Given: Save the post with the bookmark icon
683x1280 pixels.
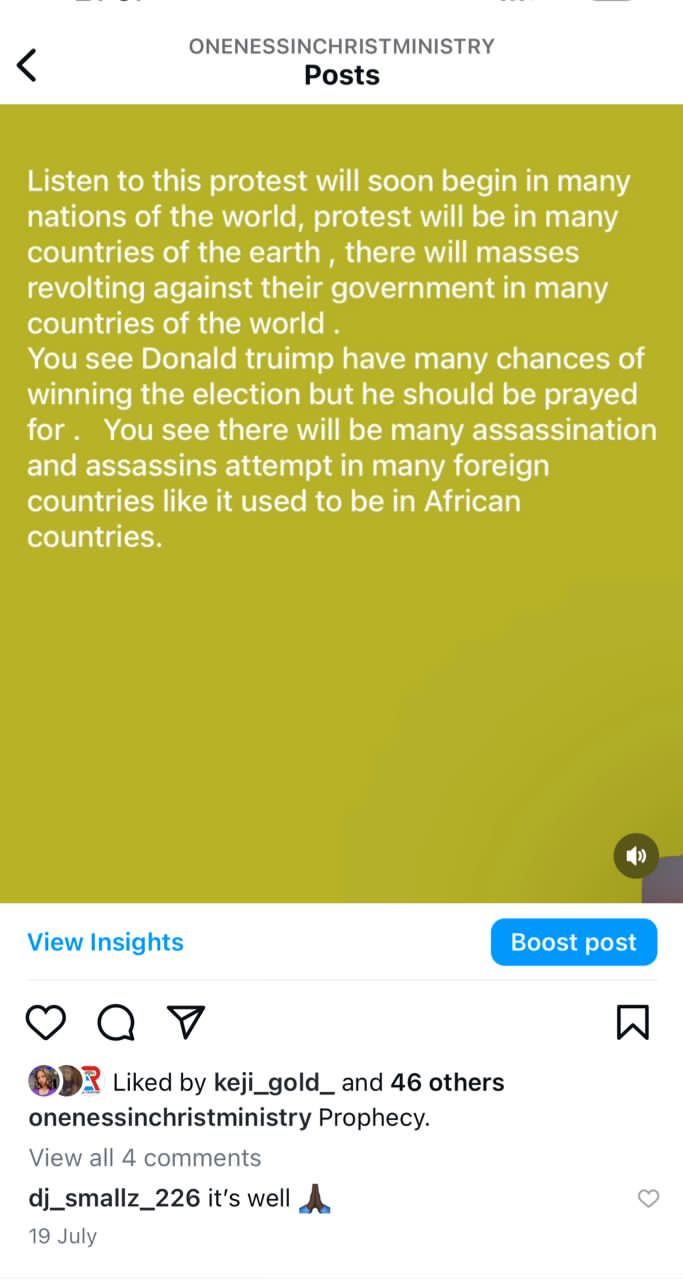Looking at the screenshot, I should coord(634,1022).
